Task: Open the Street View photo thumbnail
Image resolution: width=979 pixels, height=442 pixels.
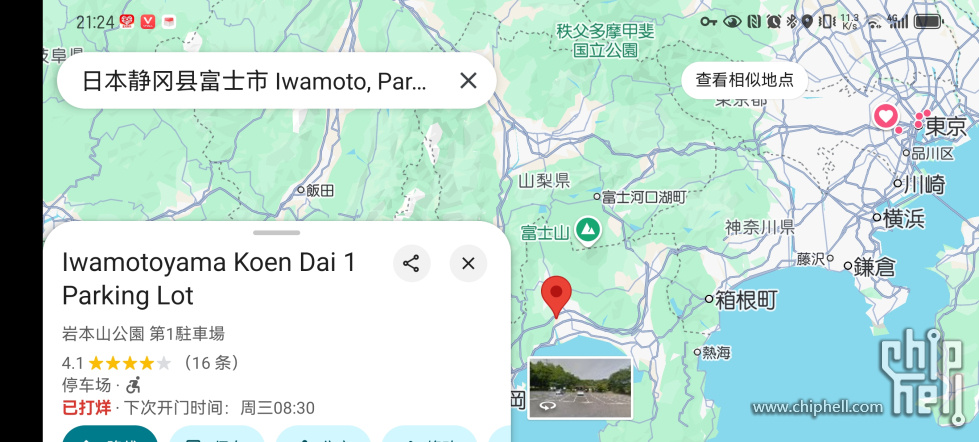Action: tap(580, 388)
